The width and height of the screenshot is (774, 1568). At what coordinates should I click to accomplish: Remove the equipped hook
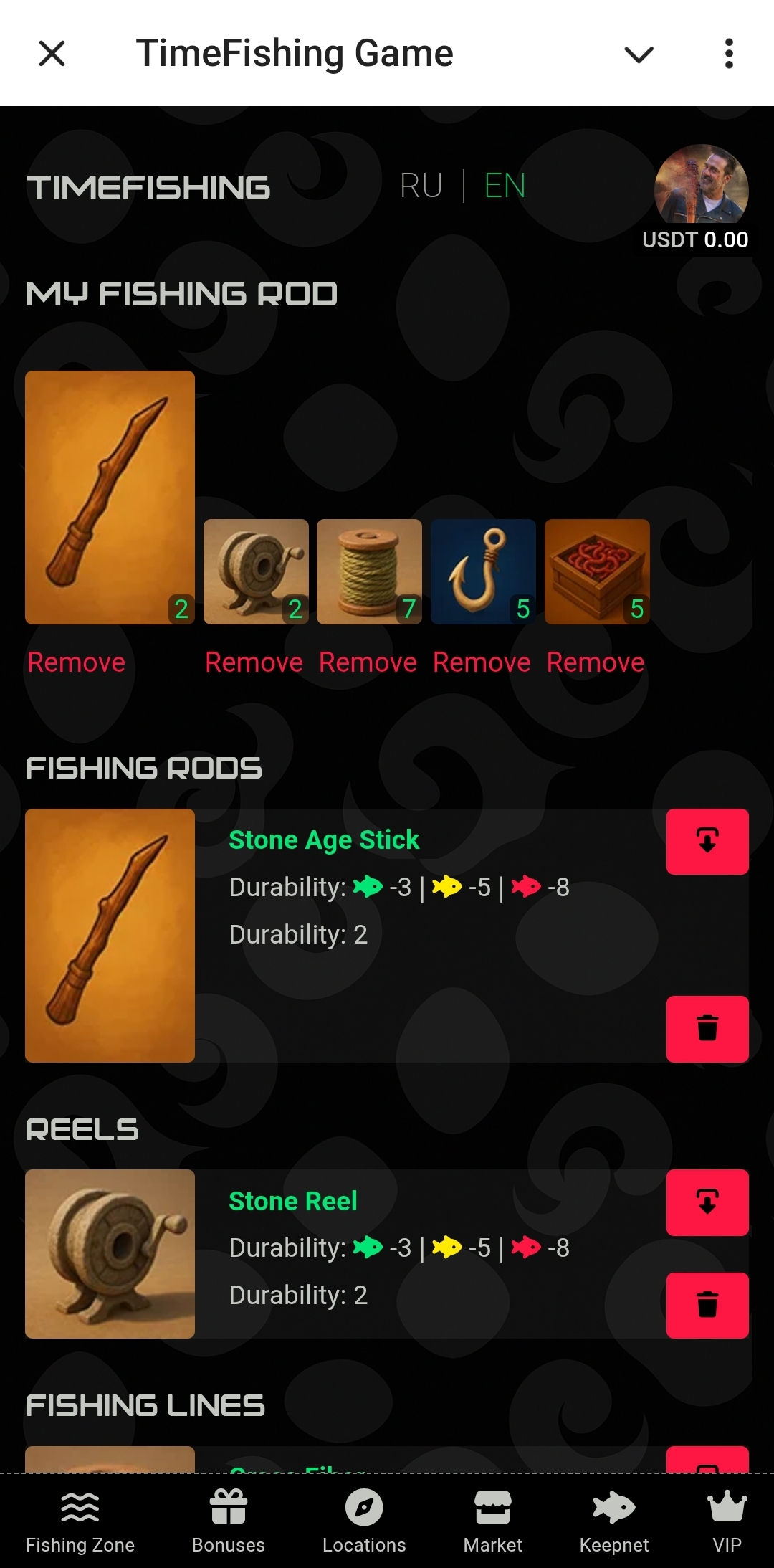[482, 662]
